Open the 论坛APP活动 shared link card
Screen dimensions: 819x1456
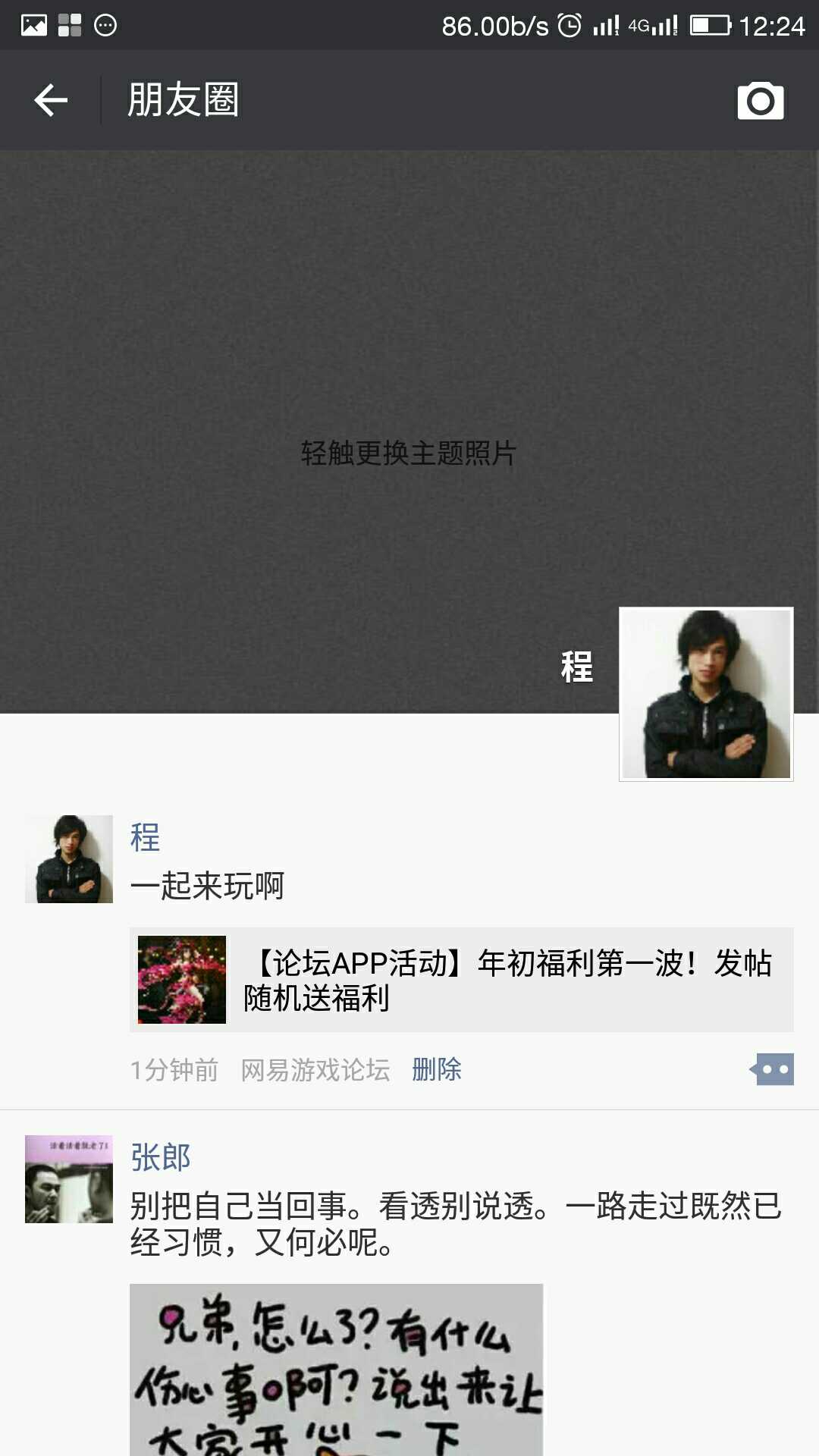tap(461, 980)
